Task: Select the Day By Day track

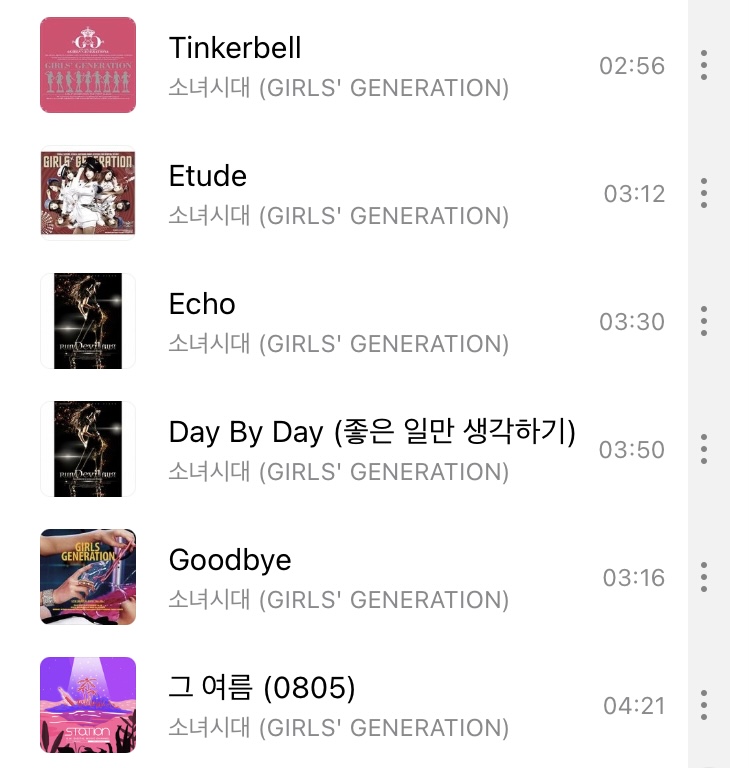Action: point(372,432)
